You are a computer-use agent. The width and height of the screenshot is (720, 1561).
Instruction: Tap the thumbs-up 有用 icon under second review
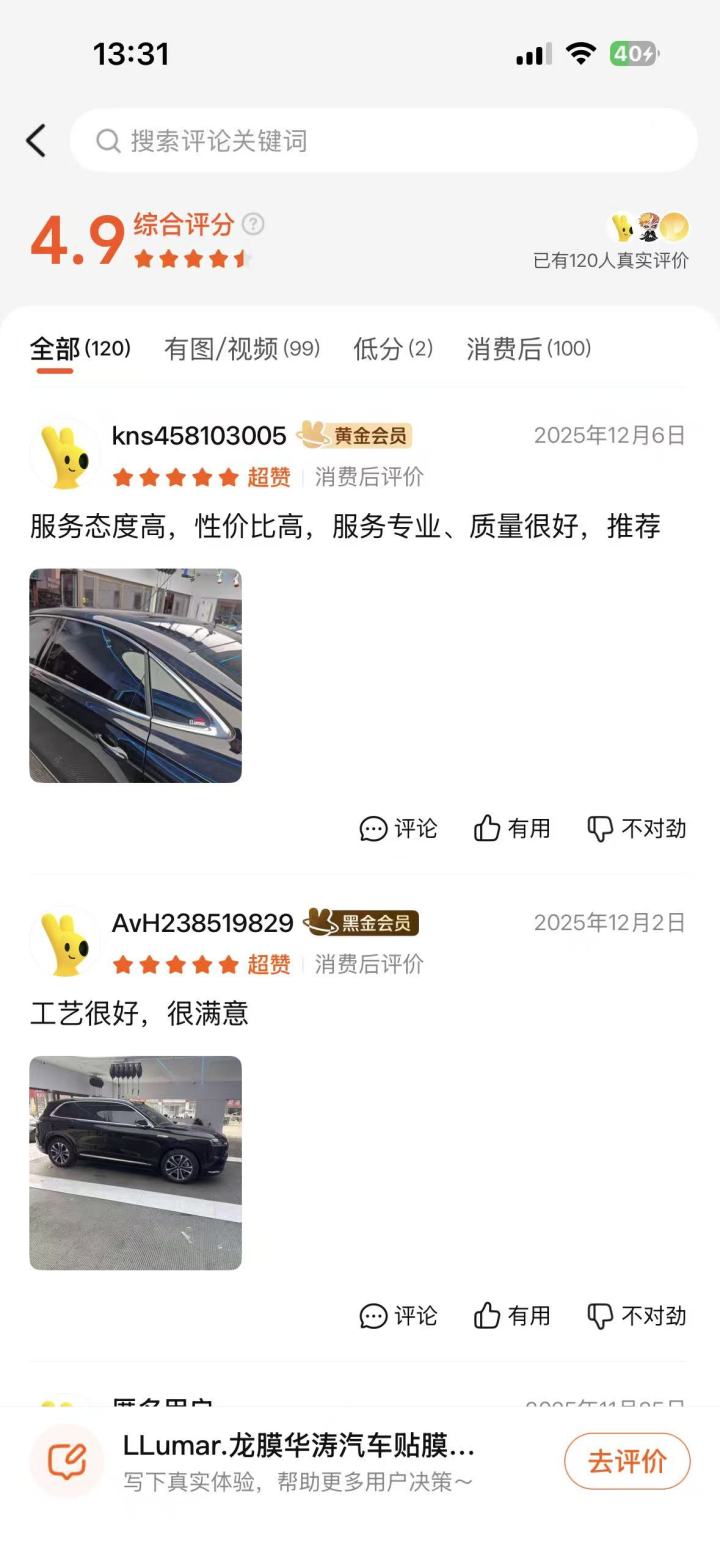click(487, 1316)
